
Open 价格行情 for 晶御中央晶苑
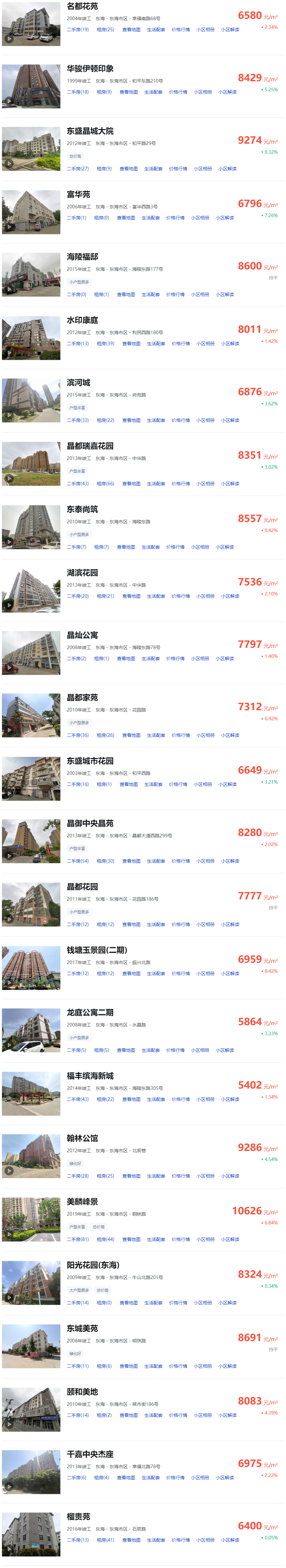pos(180,861)
